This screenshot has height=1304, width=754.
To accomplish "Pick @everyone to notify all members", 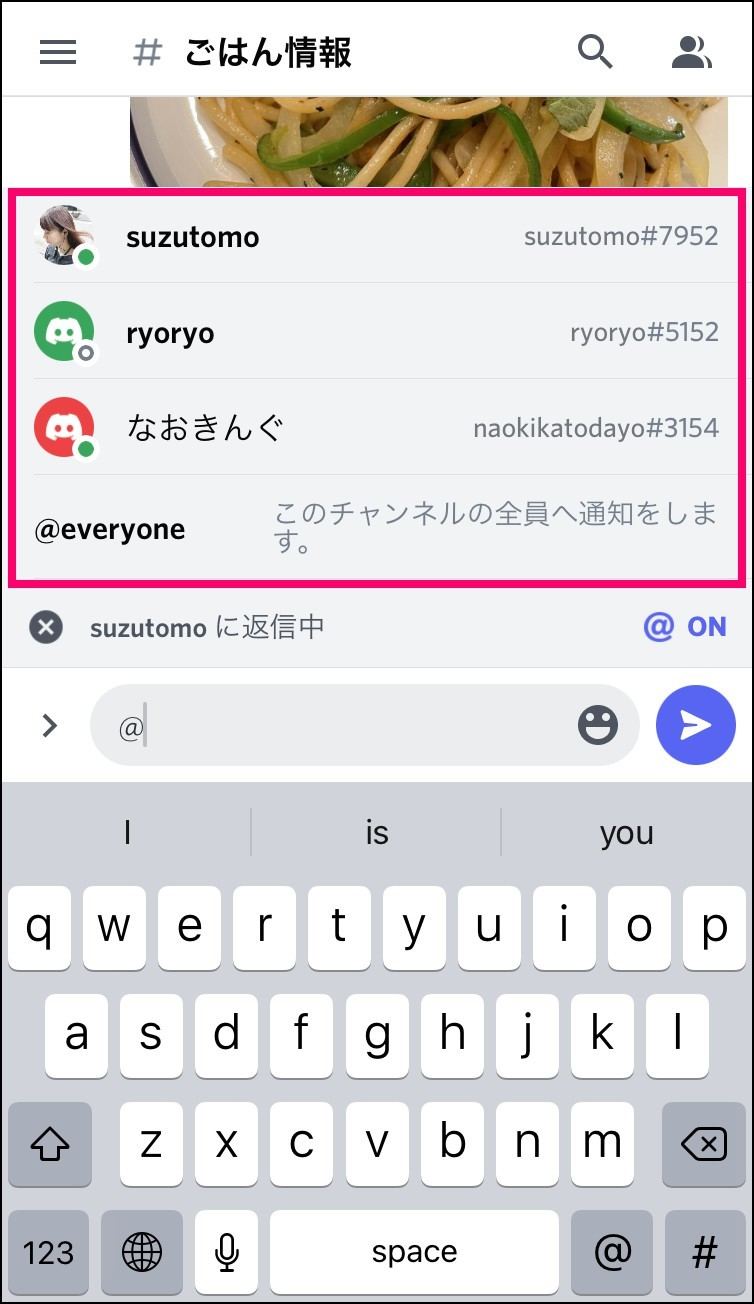I will pyautogui.click(x=376, y=528).
